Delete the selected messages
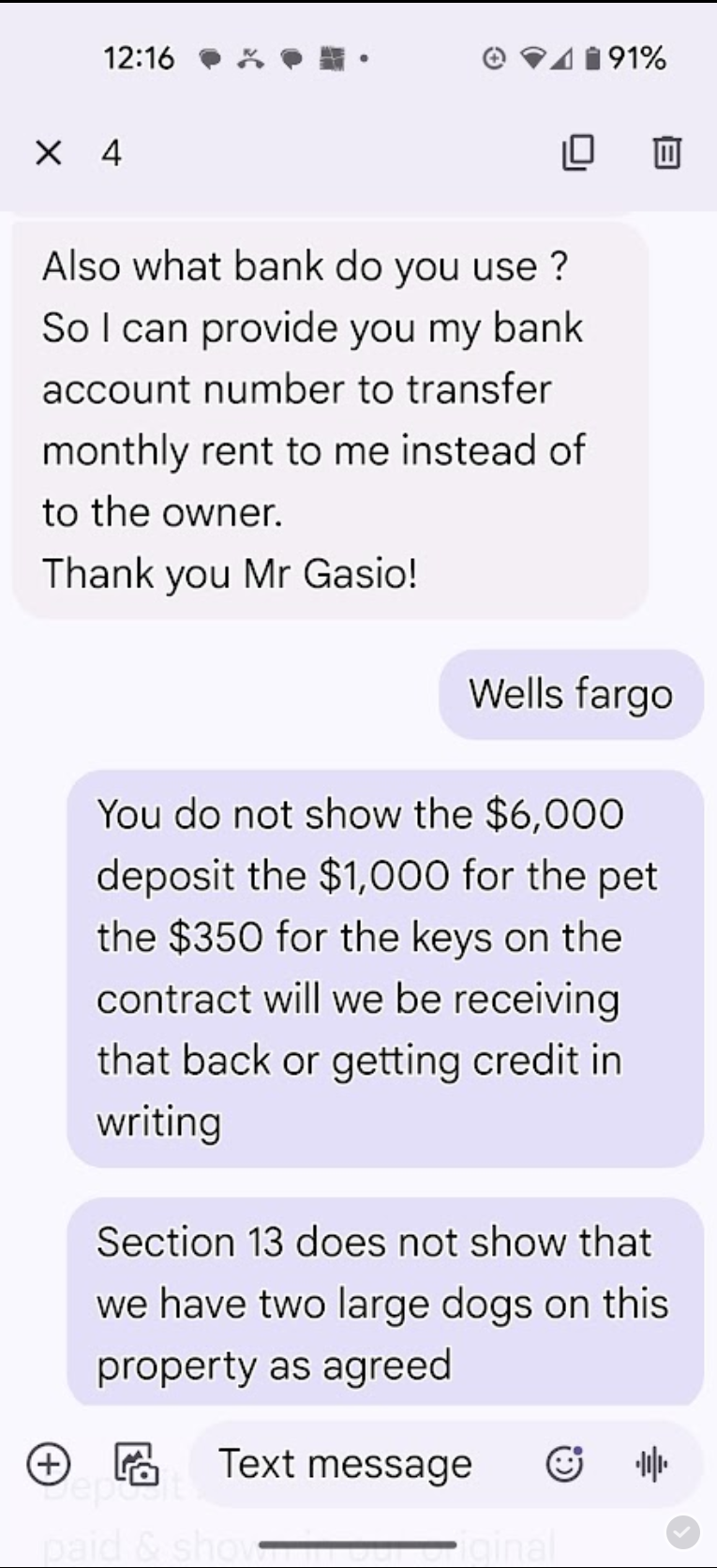Screen dimensions: 717x1568 (x=666, y=152)
